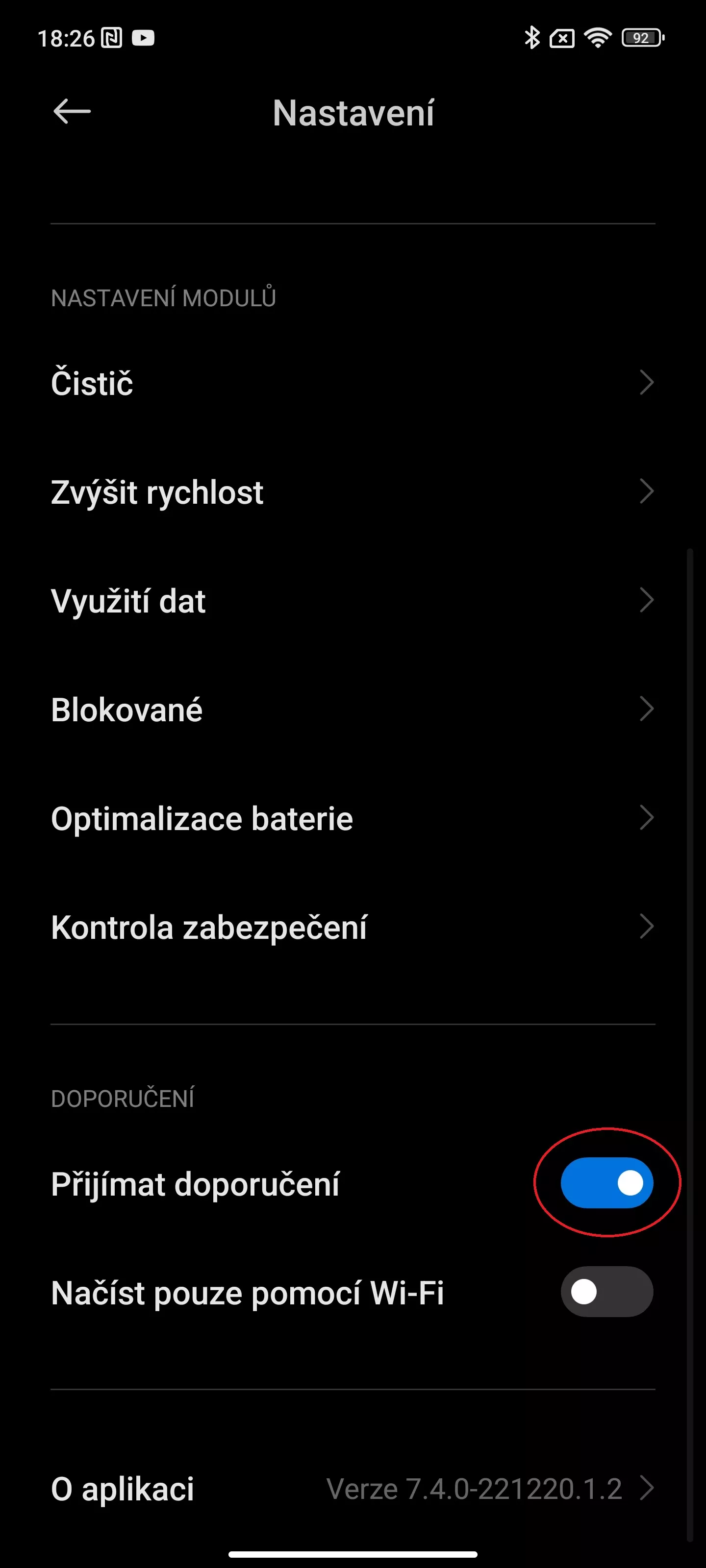Open Využití dat settings
The image size is (706, 1568).
tap(353, 601)
